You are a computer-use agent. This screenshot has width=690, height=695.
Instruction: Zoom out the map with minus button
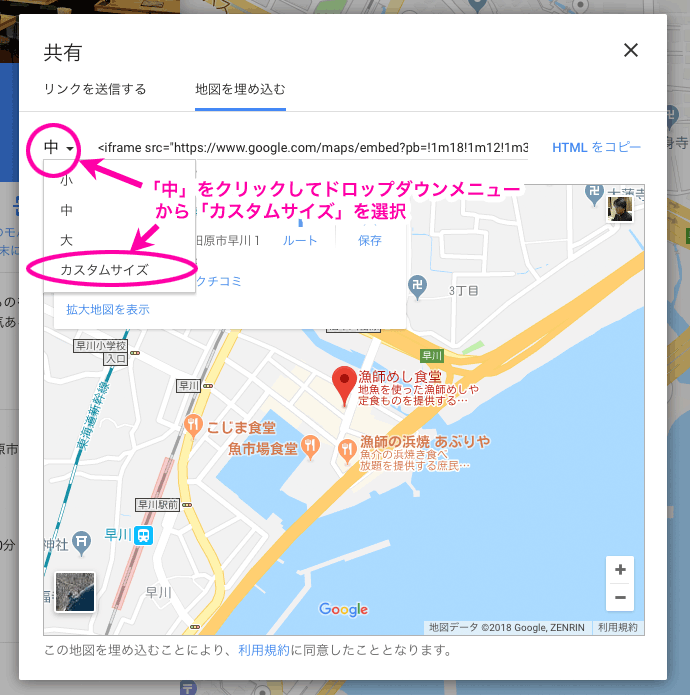tap(620, 597)
